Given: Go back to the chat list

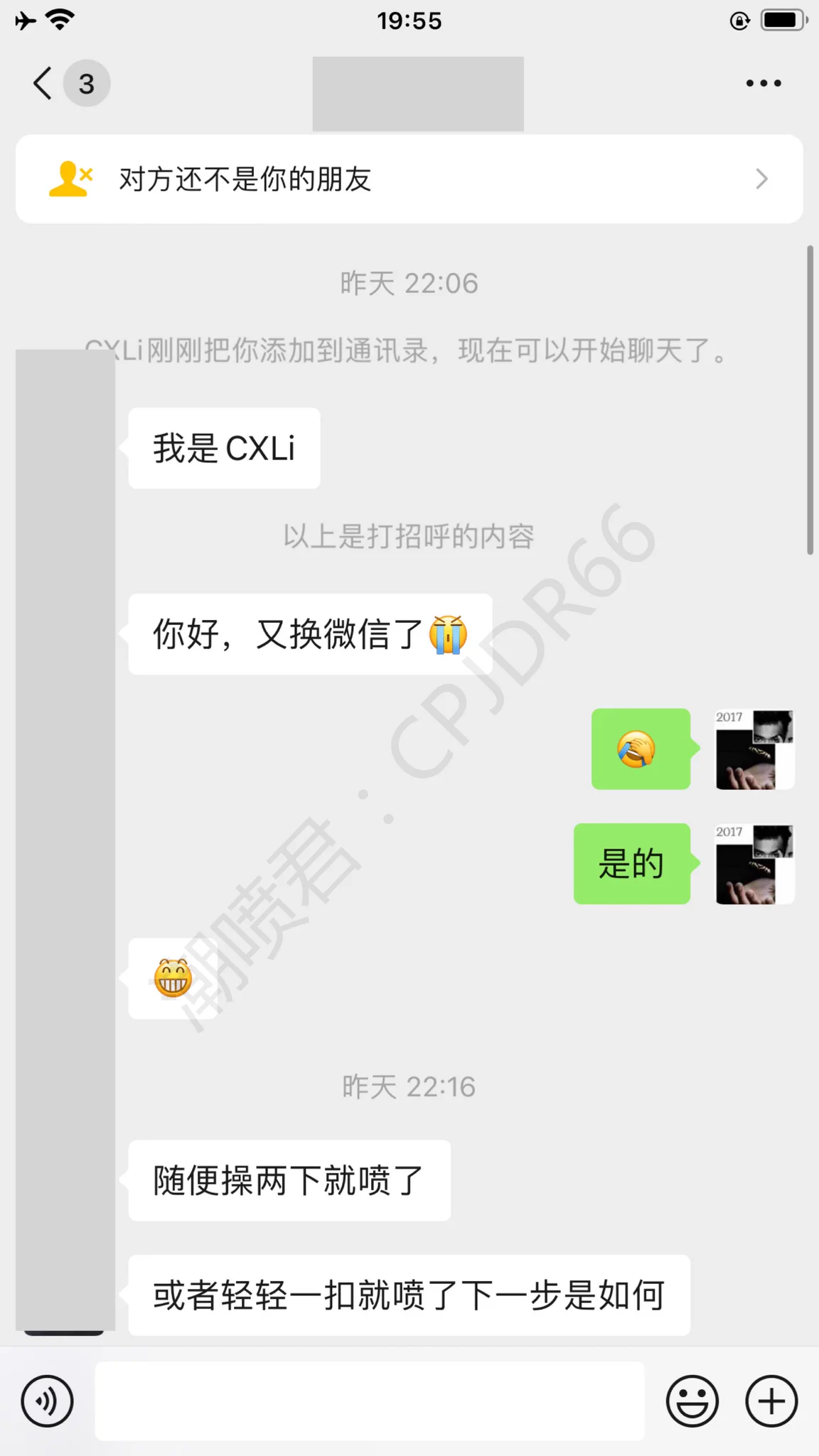Looking at the screenshot, I should pyautogui.click(x=44, y=84).
